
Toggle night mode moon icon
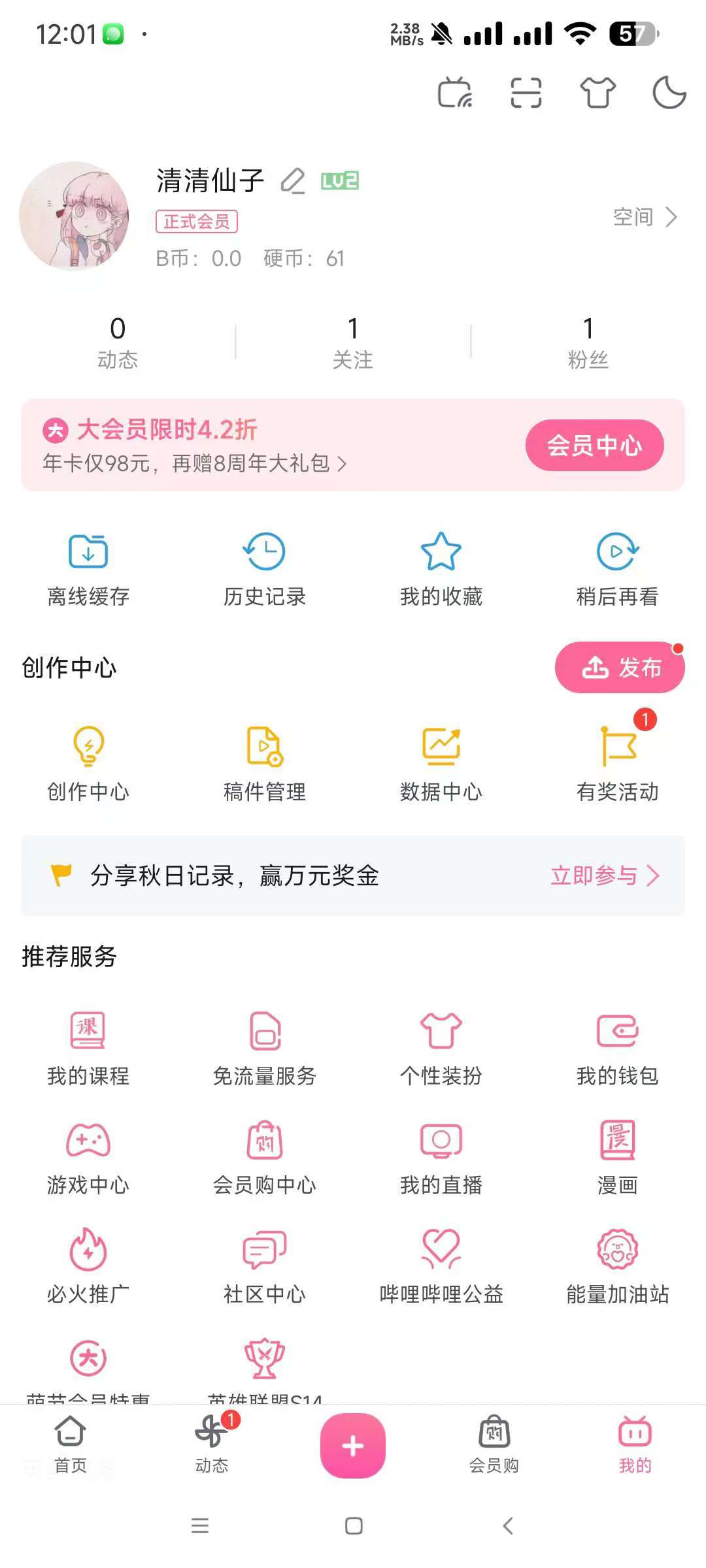click(x=669, y=92)
